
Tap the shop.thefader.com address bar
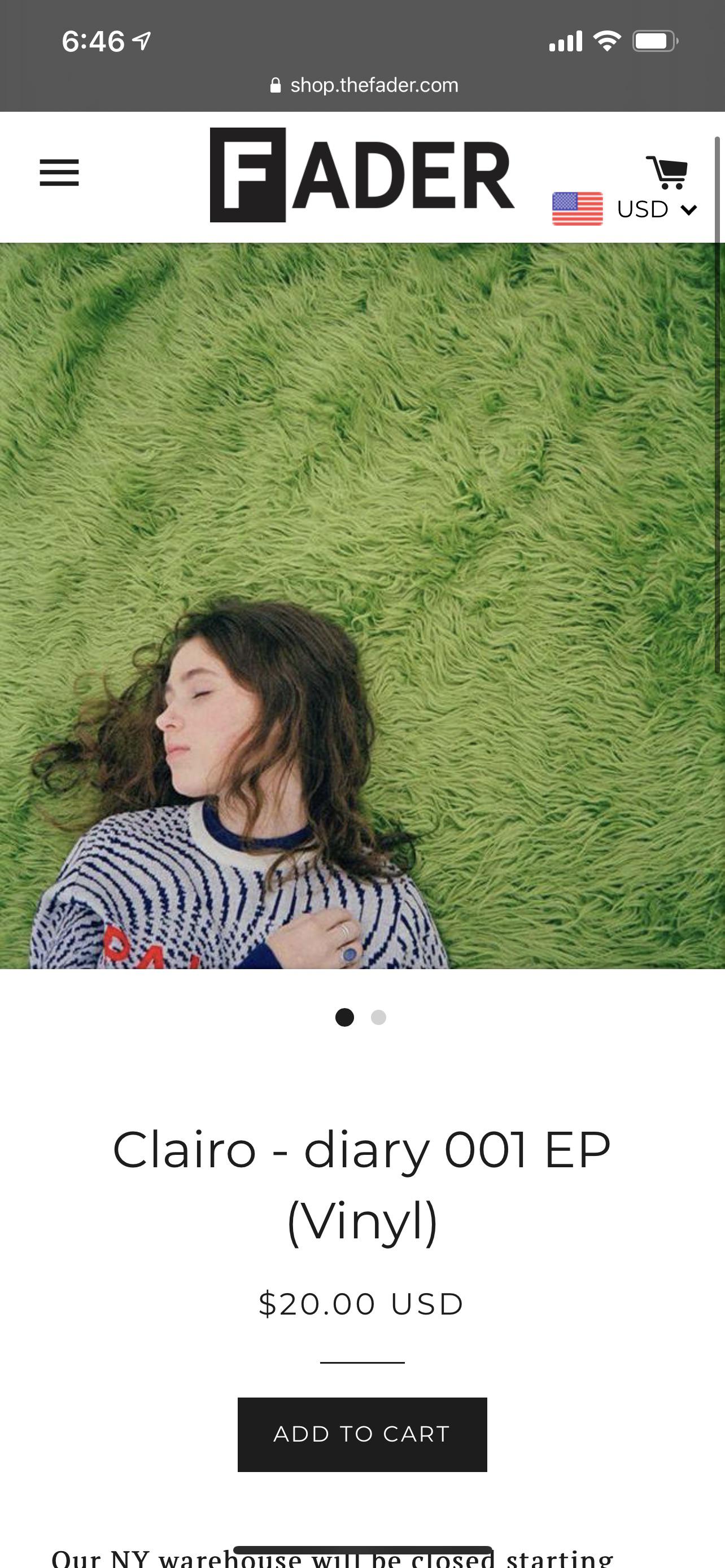click(364, 85)
